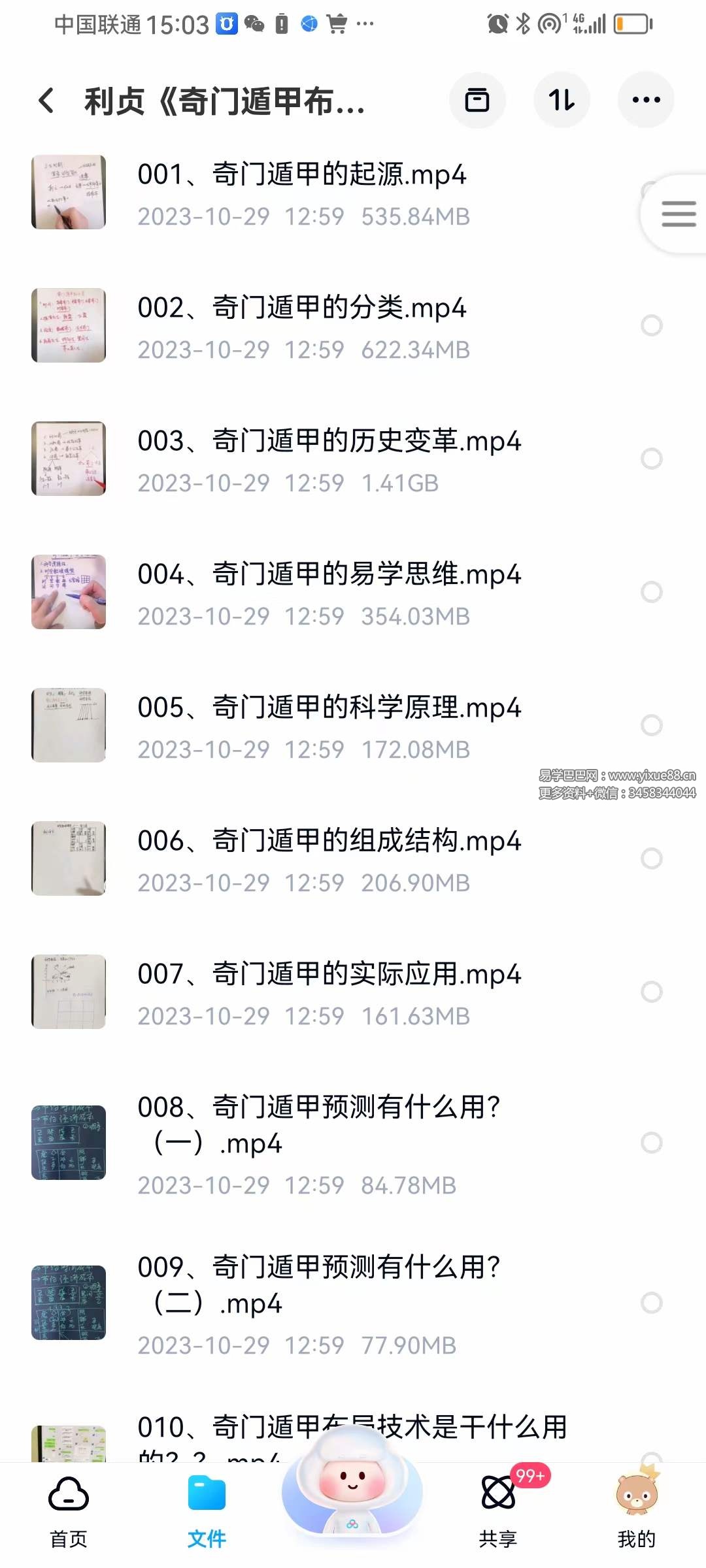Tap the back arrow to leave folder
This screenshot has width=706, height=1568.
pos(44,101)
